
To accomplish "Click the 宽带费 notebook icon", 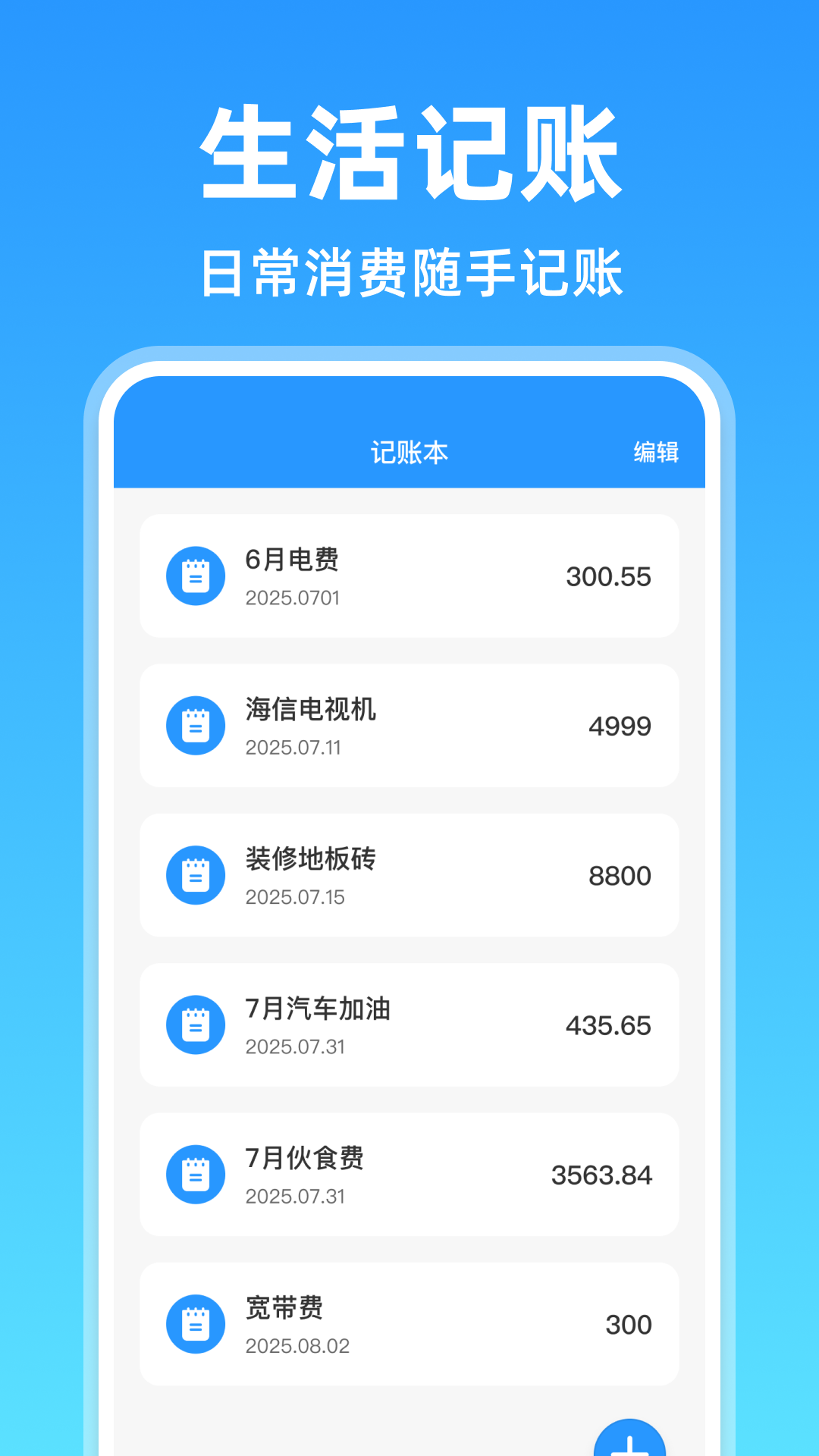I will pos(196,1323).
